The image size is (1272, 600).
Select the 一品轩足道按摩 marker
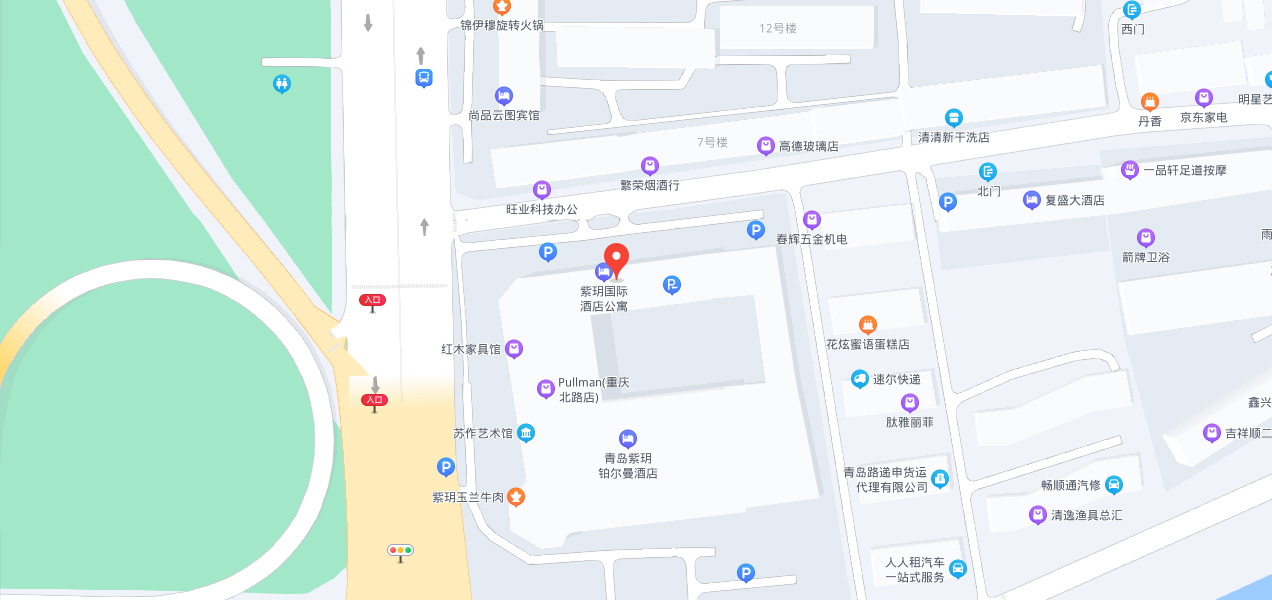click(1130, 170)
